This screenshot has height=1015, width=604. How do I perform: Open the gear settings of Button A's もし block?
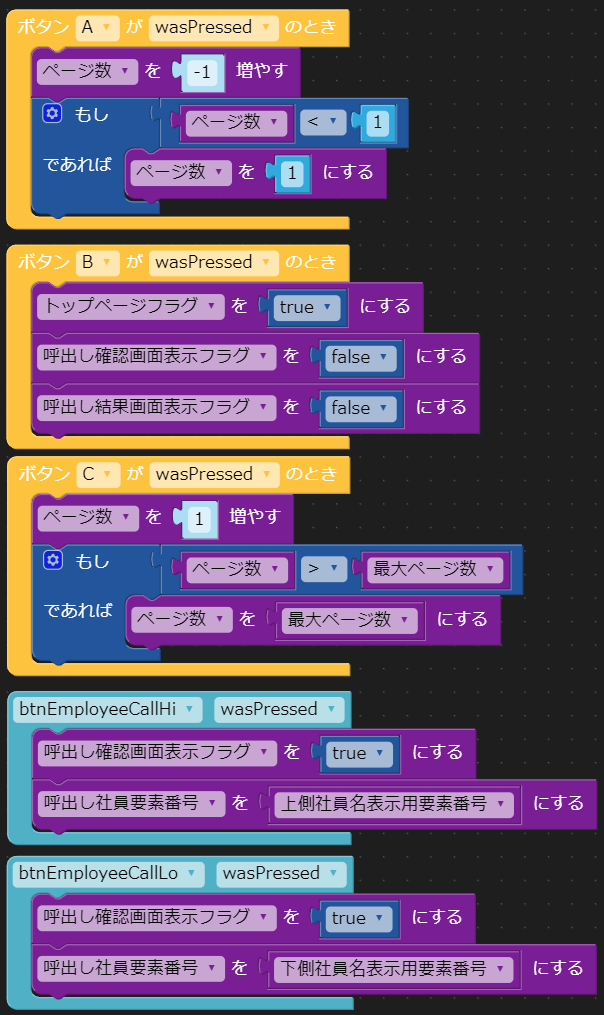tap(52, 114)
